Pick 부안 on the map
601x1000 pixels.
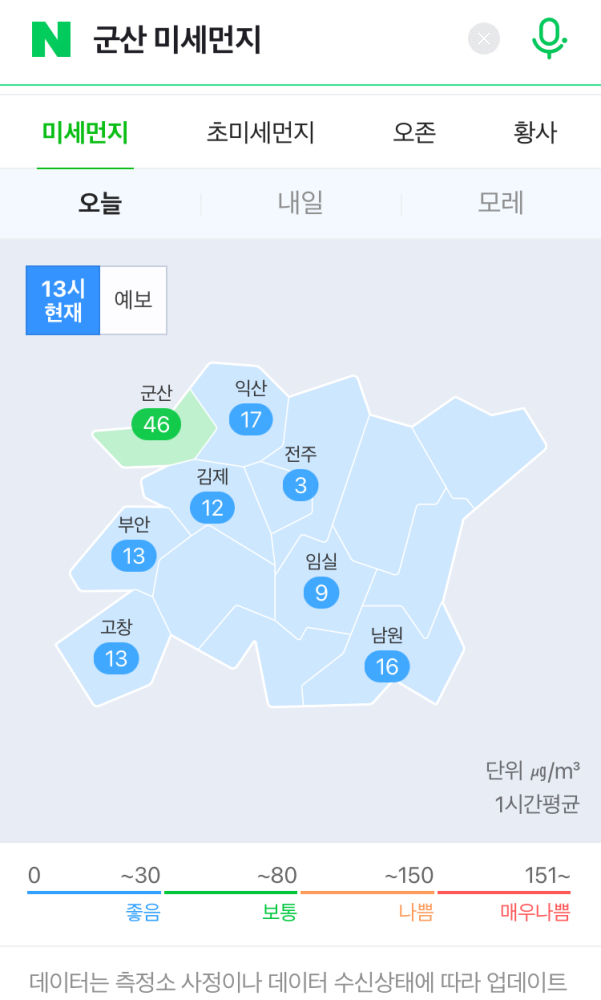[134, 555]
